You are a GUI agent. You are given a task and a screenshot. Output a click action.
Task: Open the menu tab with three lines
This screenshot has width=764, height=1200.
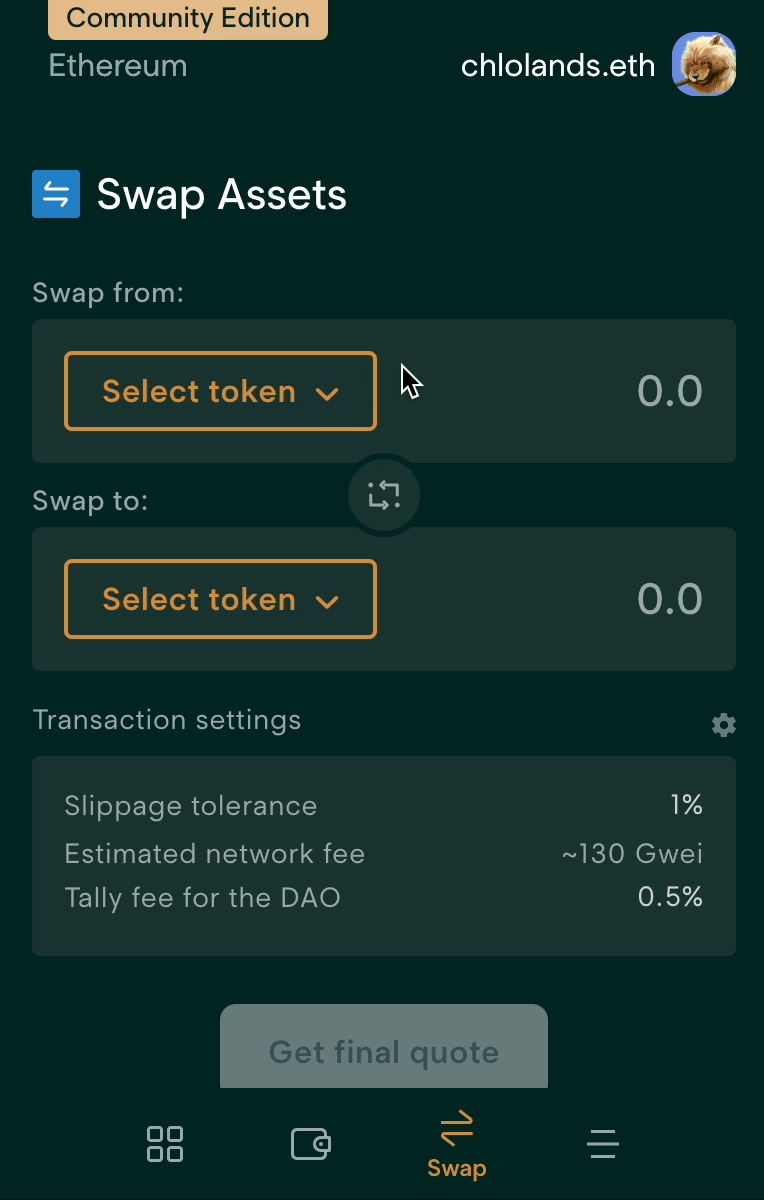[603, 1144]
